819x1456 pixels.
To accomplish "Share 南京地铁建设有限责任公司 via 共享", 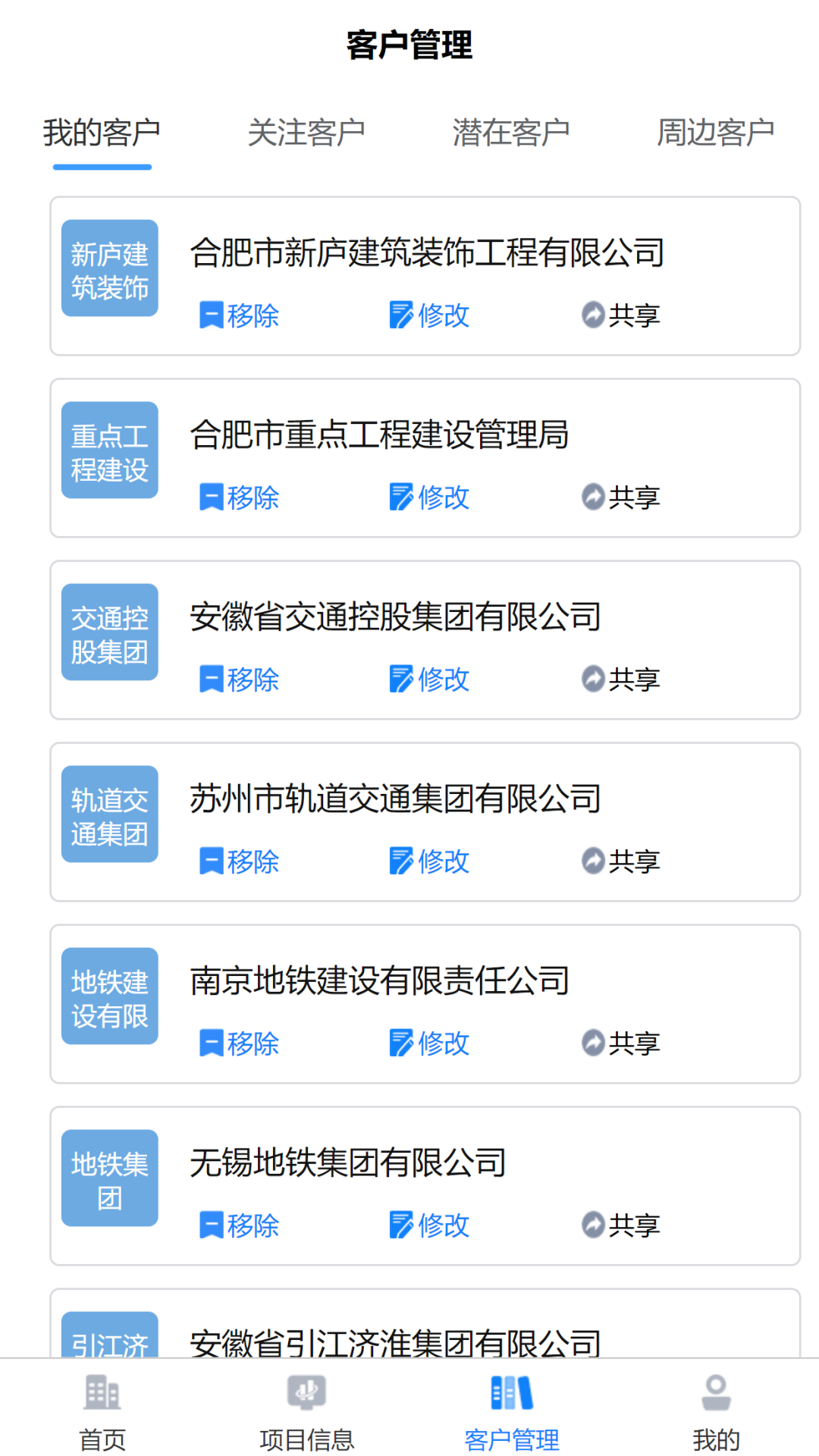I will [621, 1043].
